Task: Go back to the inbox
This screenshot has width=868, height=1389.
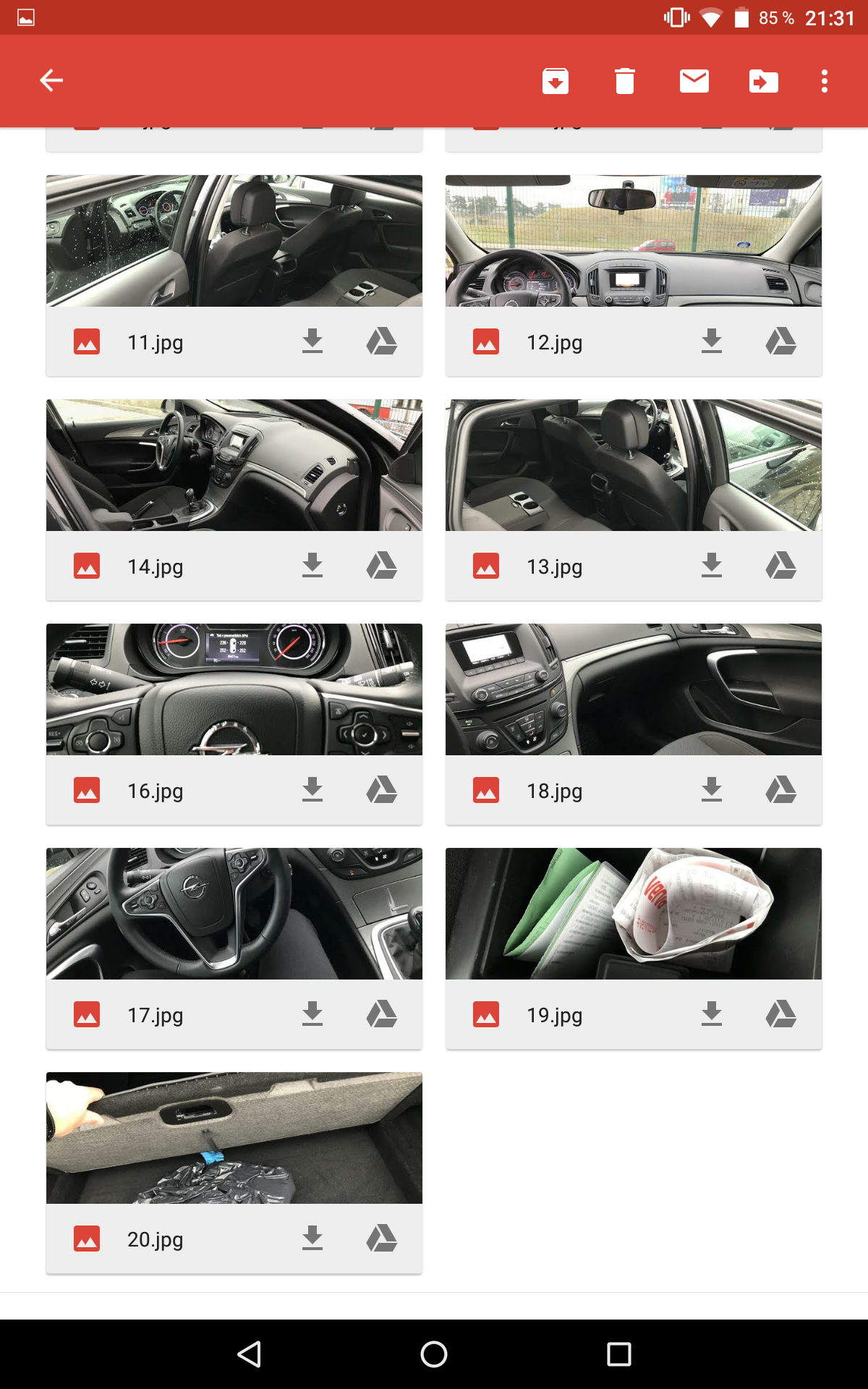Action: click(51, 80)
